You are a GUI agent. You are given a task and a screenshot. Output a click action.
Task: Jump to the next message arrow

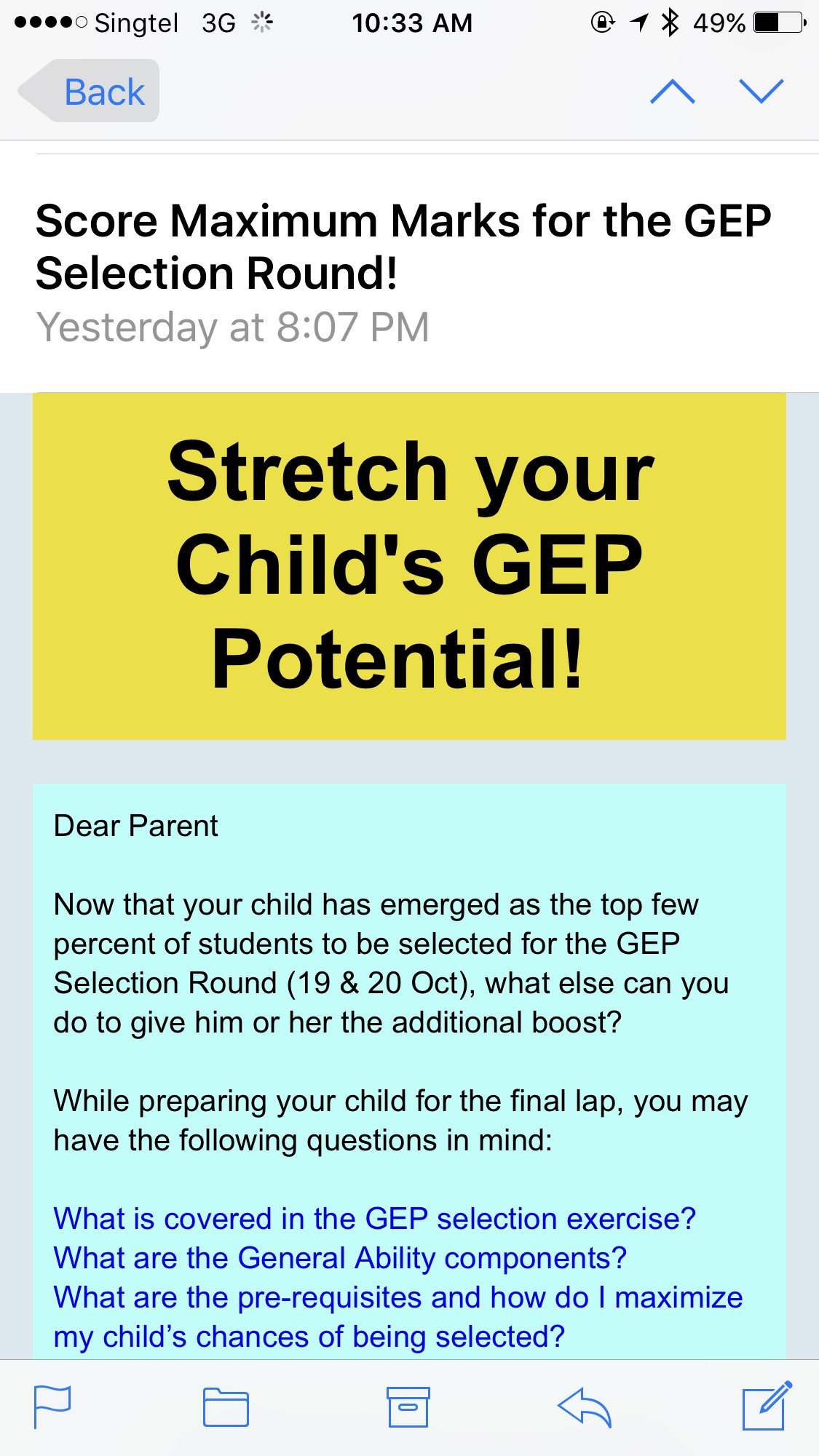761,92
